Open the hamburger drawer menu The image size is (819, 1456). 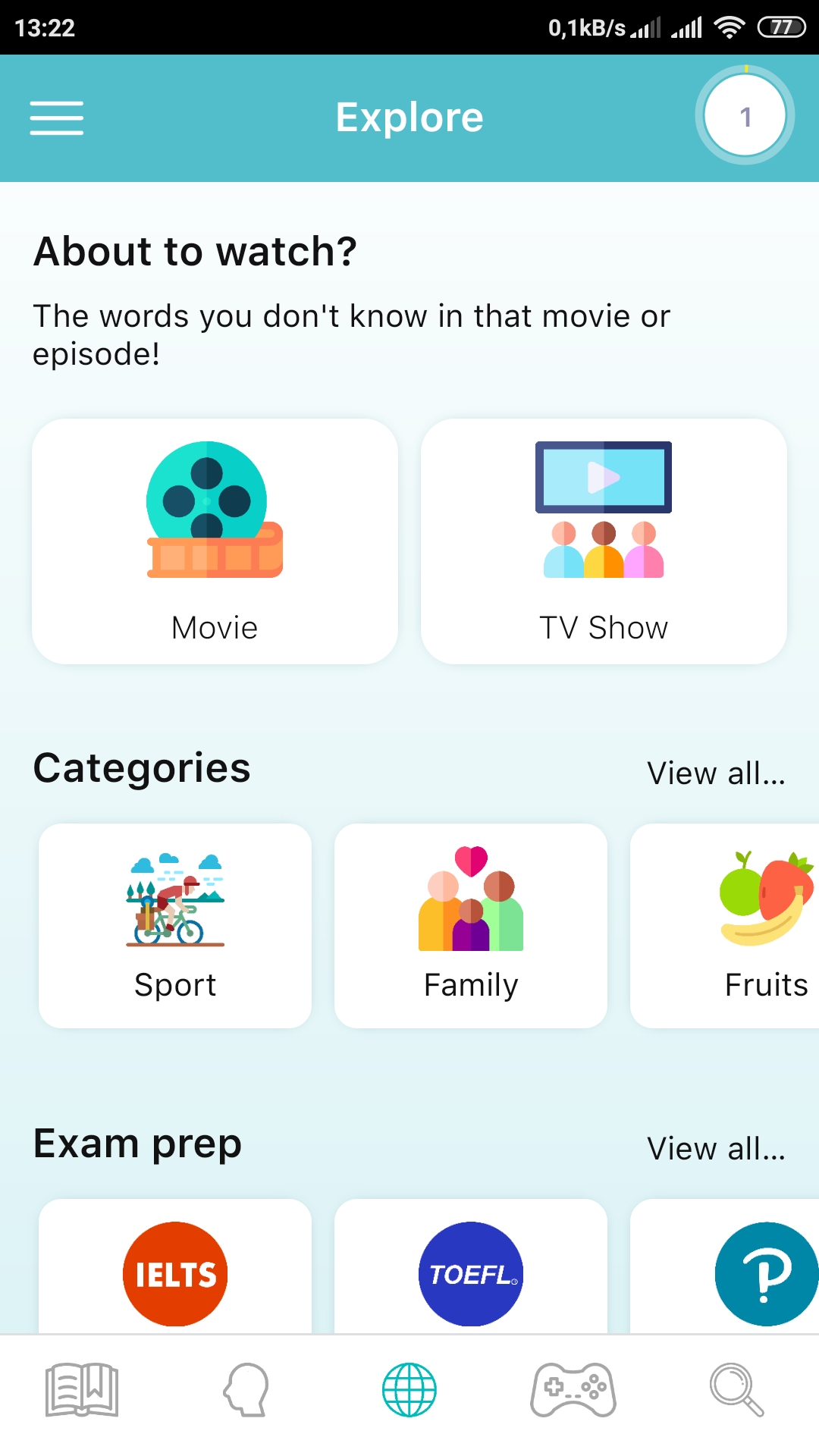[57, 118]
